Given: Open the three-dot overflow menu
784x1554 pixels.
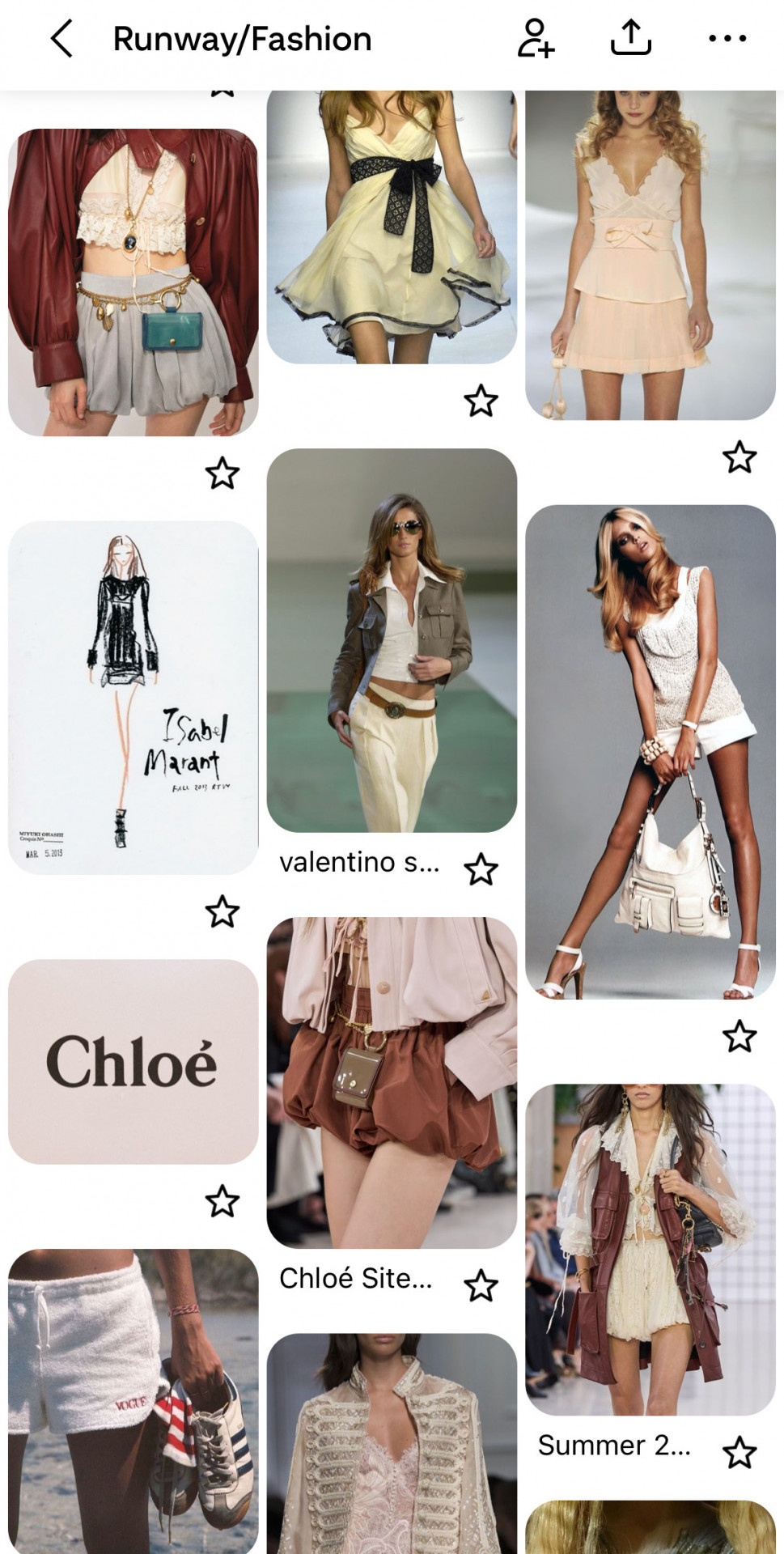Looking at the screenshot, I should tap(727, 39).
